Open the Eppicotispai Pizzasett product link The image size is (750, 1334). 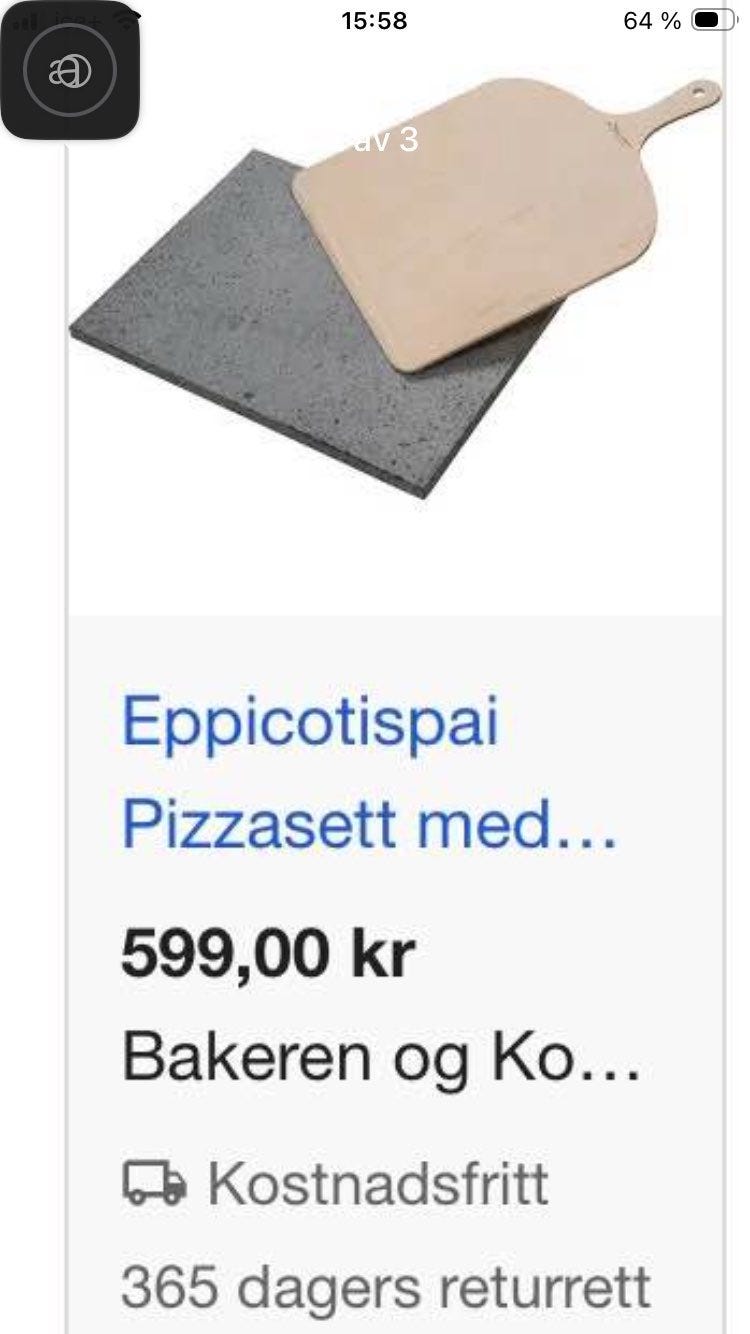click(369, 776)
